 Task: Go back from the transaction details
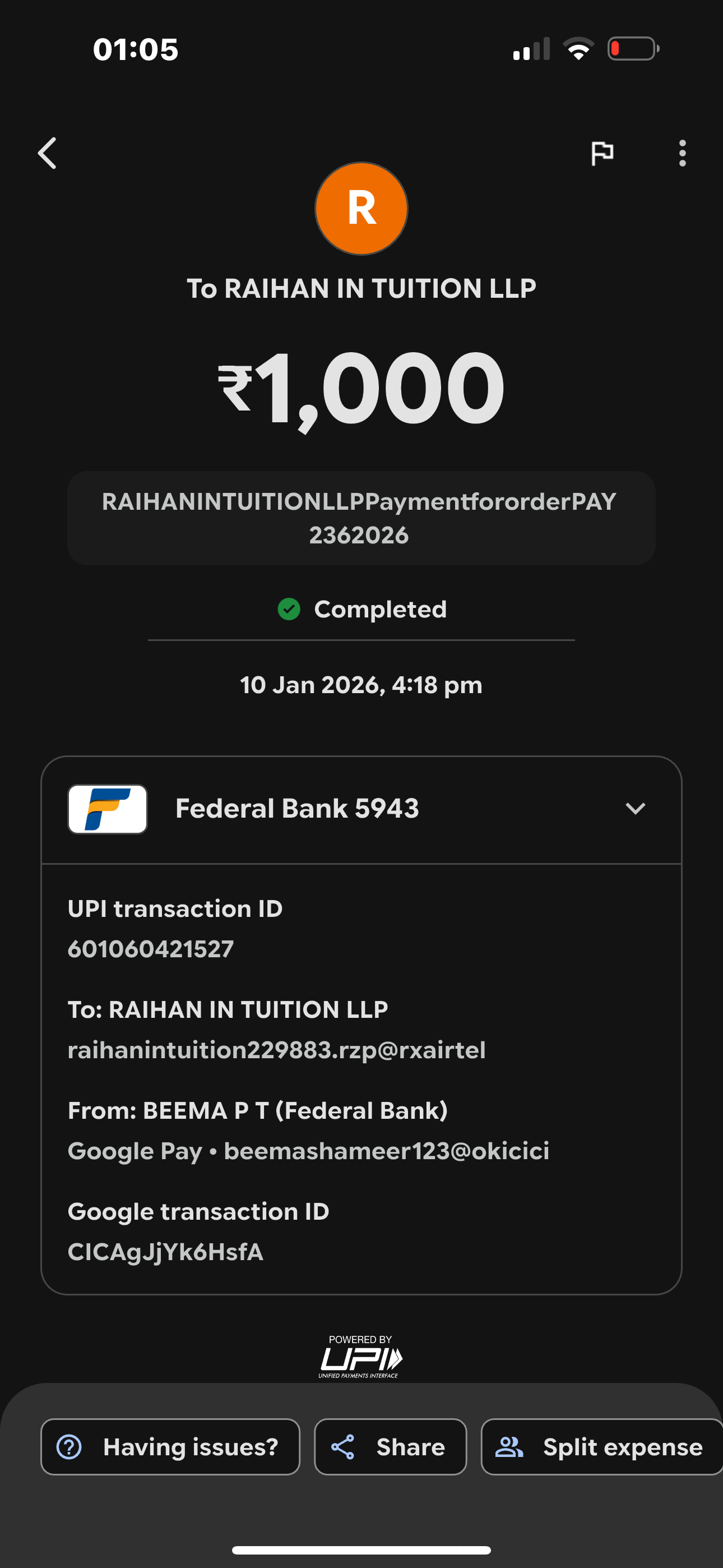pos(48,153)
